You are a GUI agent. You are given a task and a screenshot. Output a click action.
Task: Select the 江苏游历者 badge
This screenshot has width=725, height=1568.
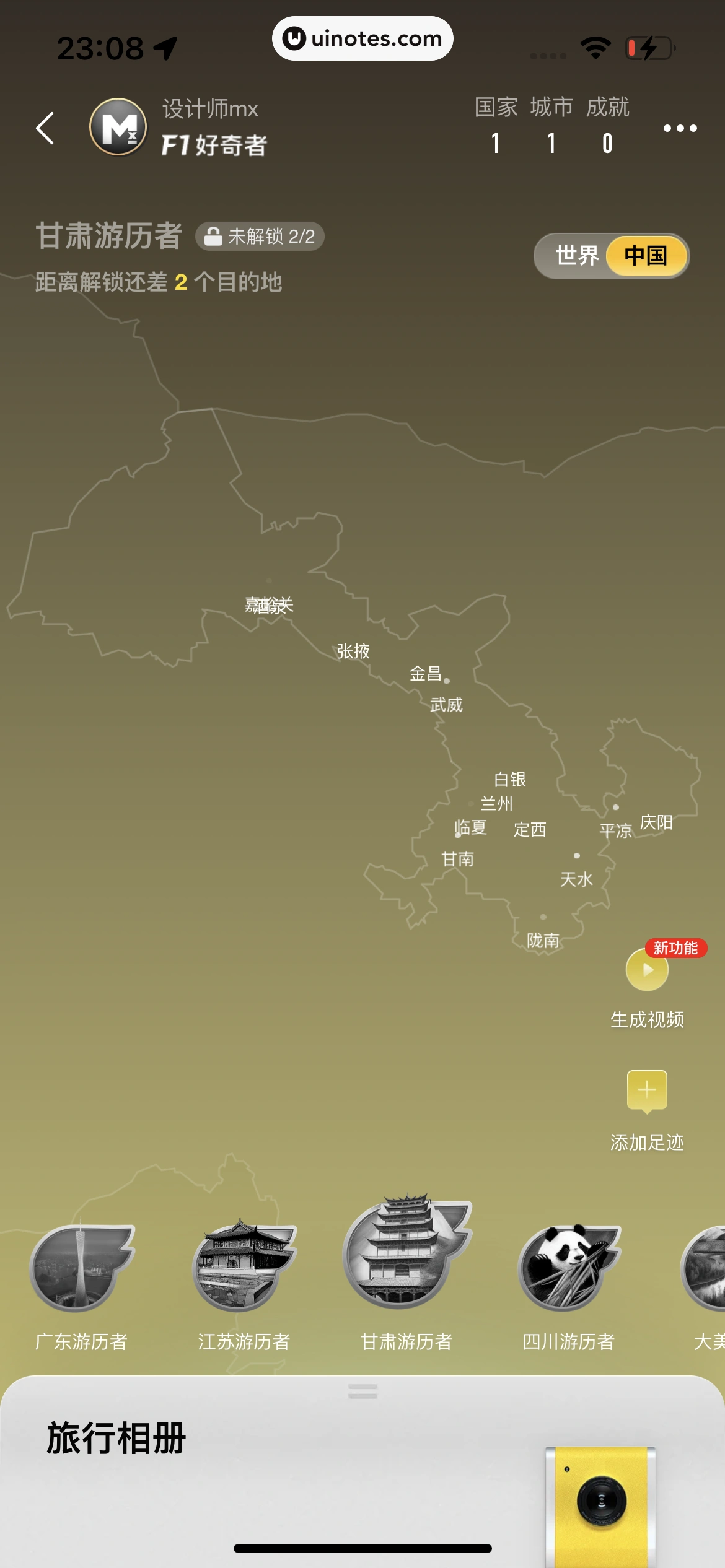click(x=244, y=1266)
